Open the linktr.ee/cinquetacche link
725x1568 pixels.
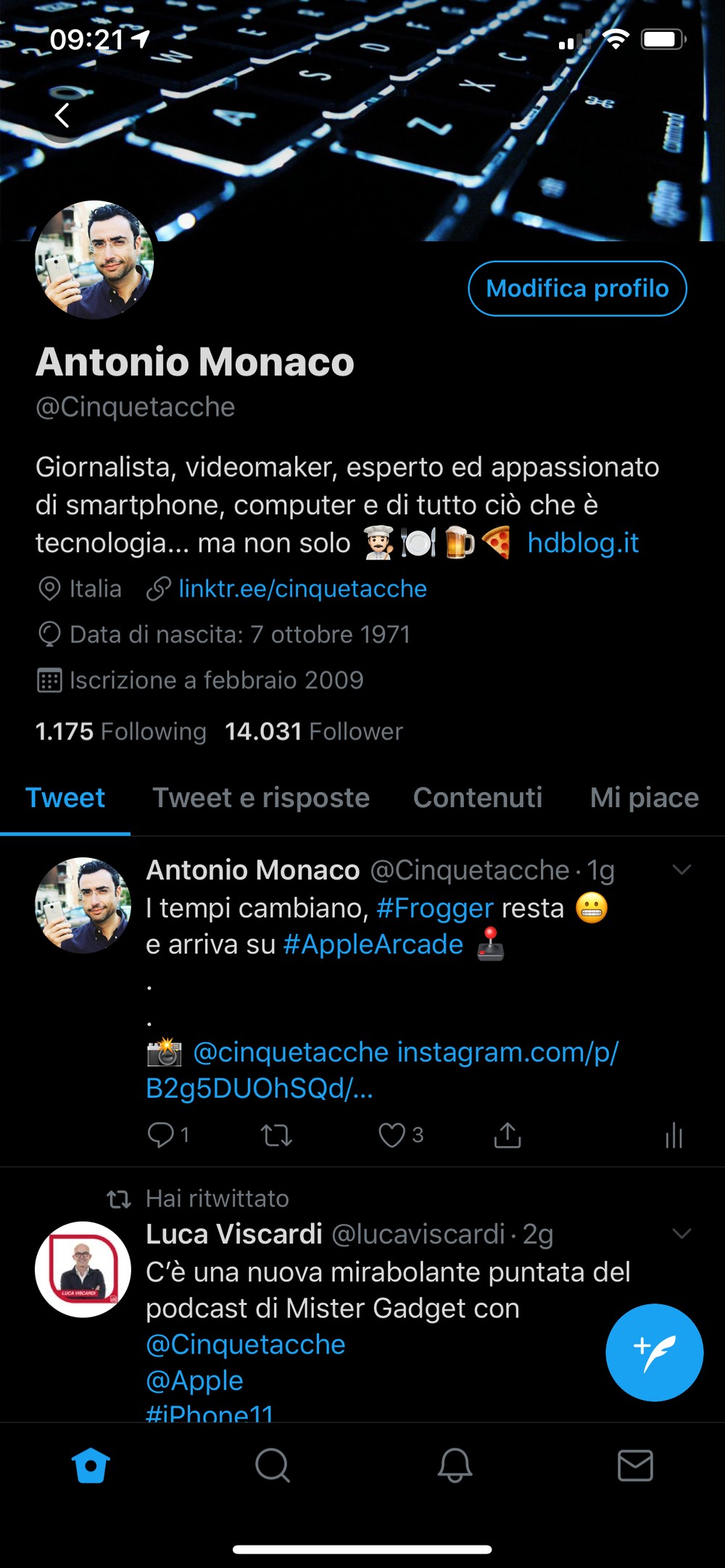(x=302, y=588)
